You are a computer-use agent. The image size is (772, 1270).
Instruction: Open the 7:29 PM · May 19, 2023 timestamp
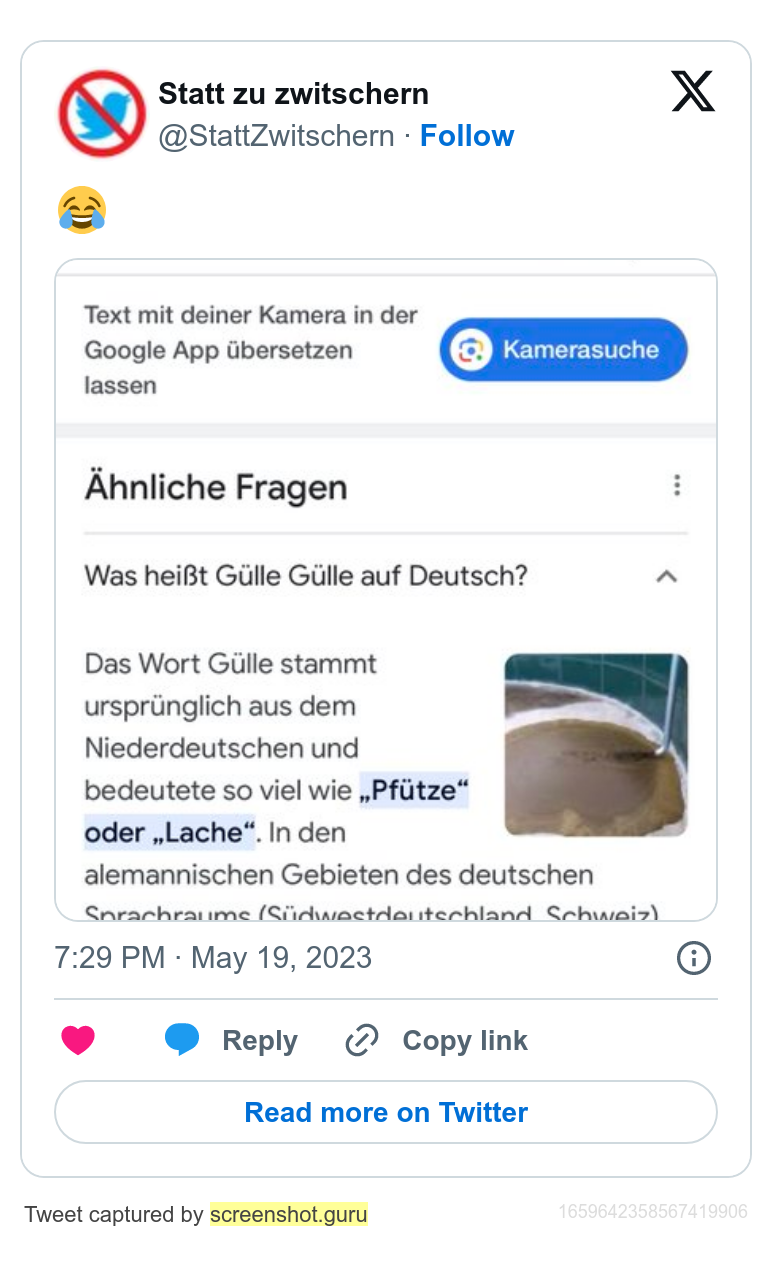coord(213,958)
